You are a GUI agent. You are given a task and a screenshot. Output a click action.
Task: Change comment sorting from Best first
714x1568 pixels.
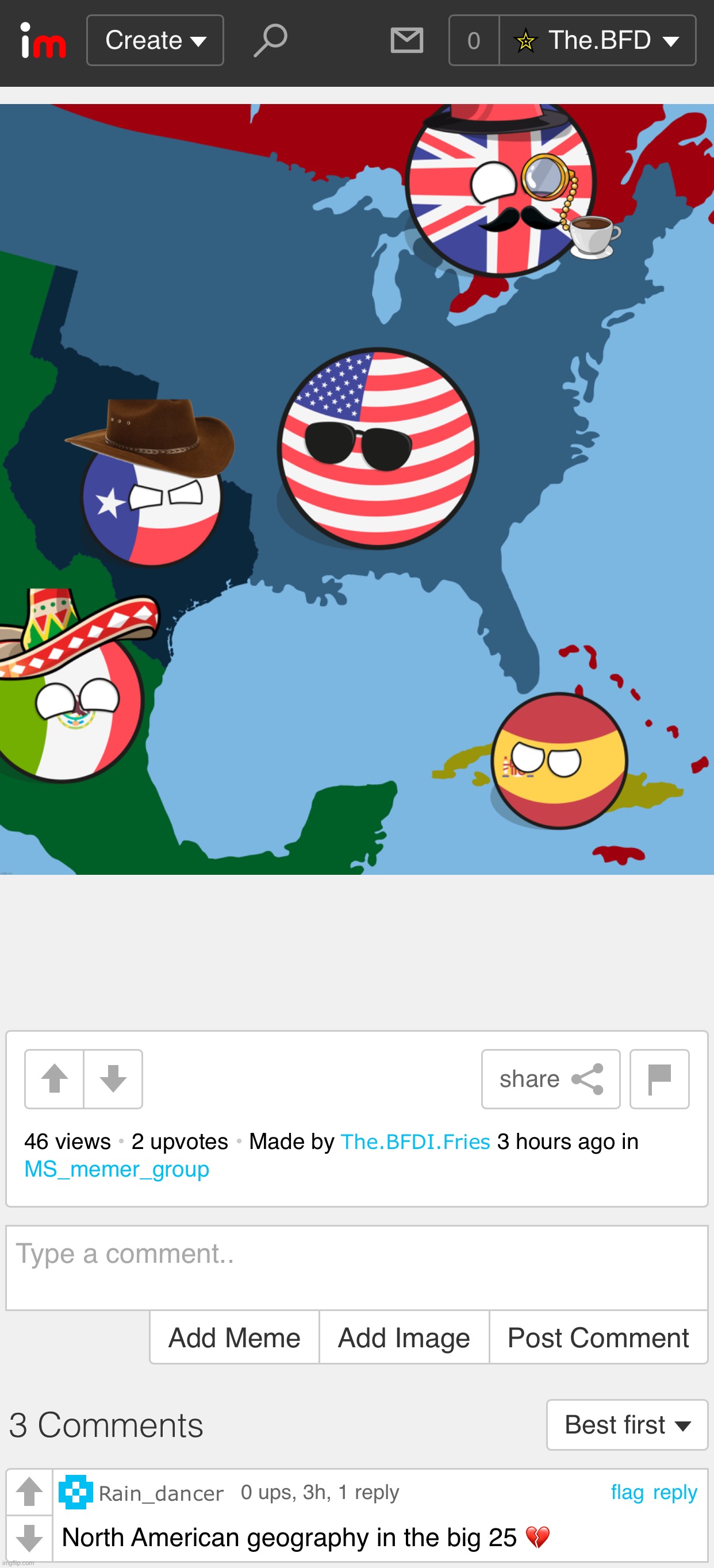point(627,1425)
